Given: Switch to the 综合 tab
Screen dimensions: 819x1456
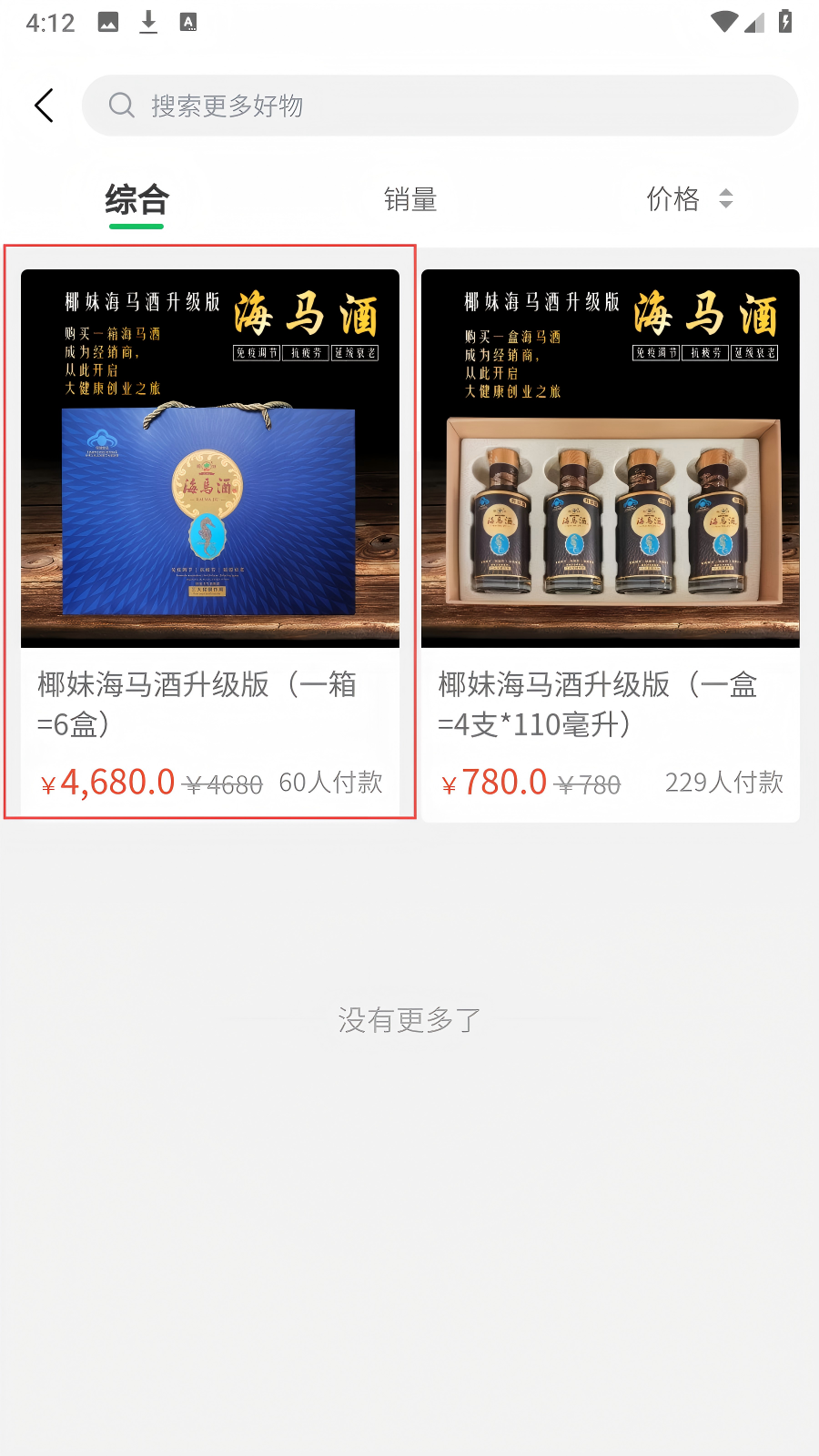Looking at the screenshot, I should coord(136,199).
